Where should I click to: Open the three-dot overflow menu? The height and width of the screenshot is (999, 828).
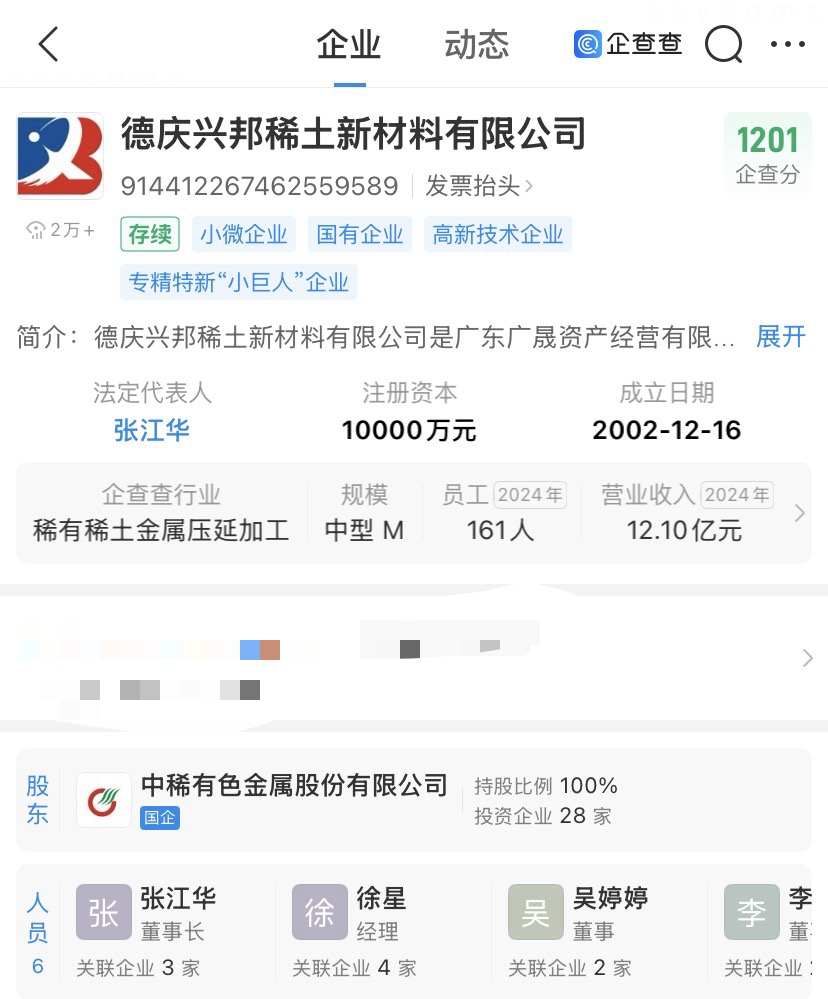788,45
